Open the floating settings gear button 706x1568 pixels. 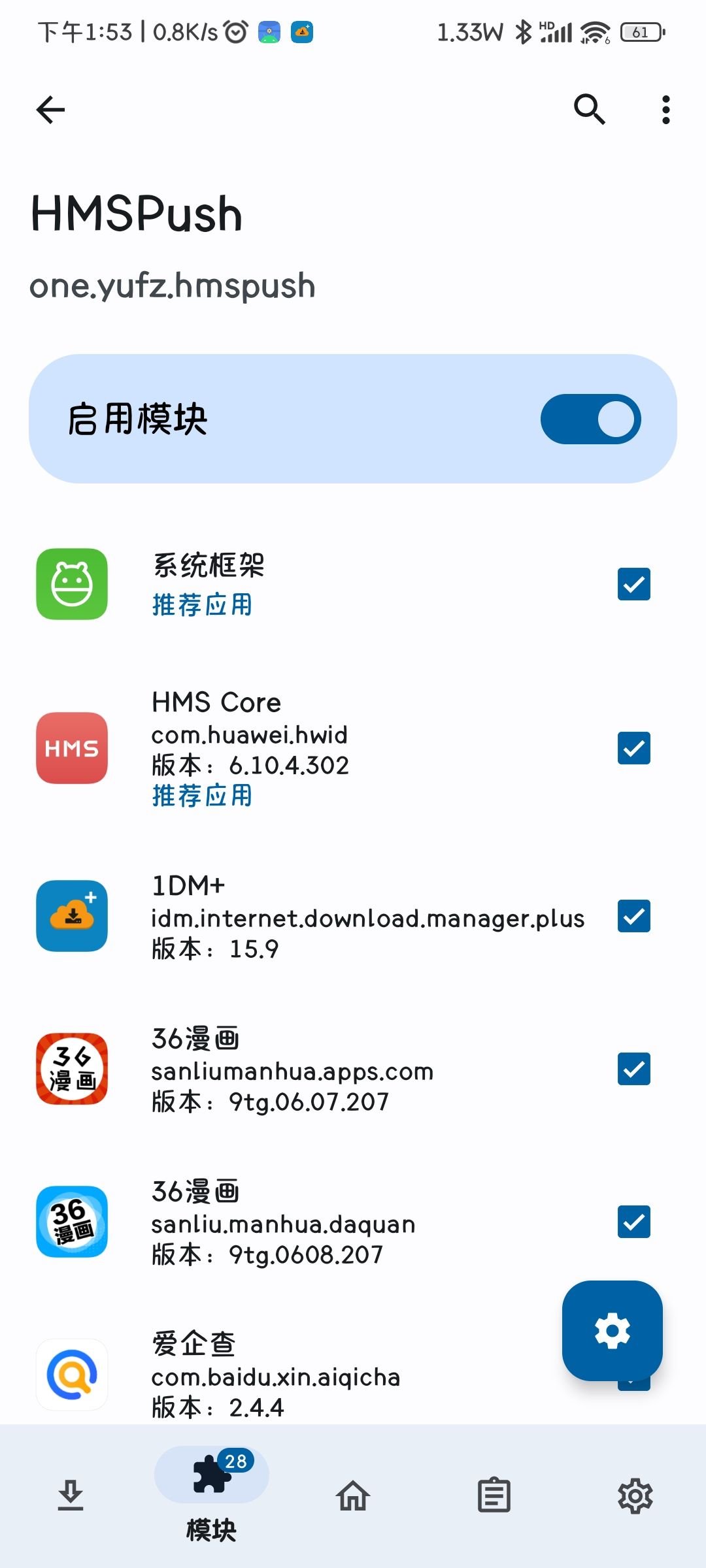(x=612, y=1331)
